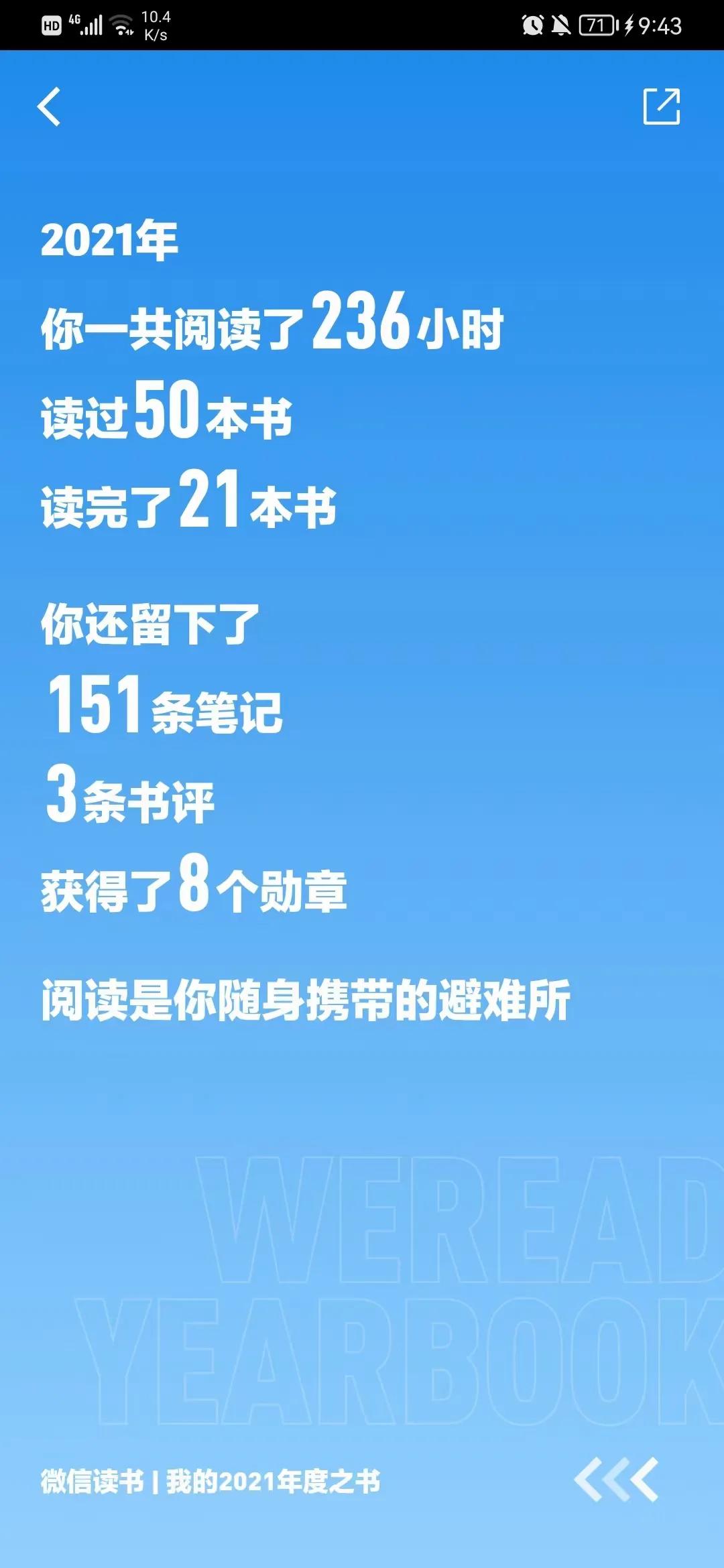The width and height of the screenshot is (724, 1568).
Task: Tap the battery level 71 indicator
Action: tap(593, 25)
